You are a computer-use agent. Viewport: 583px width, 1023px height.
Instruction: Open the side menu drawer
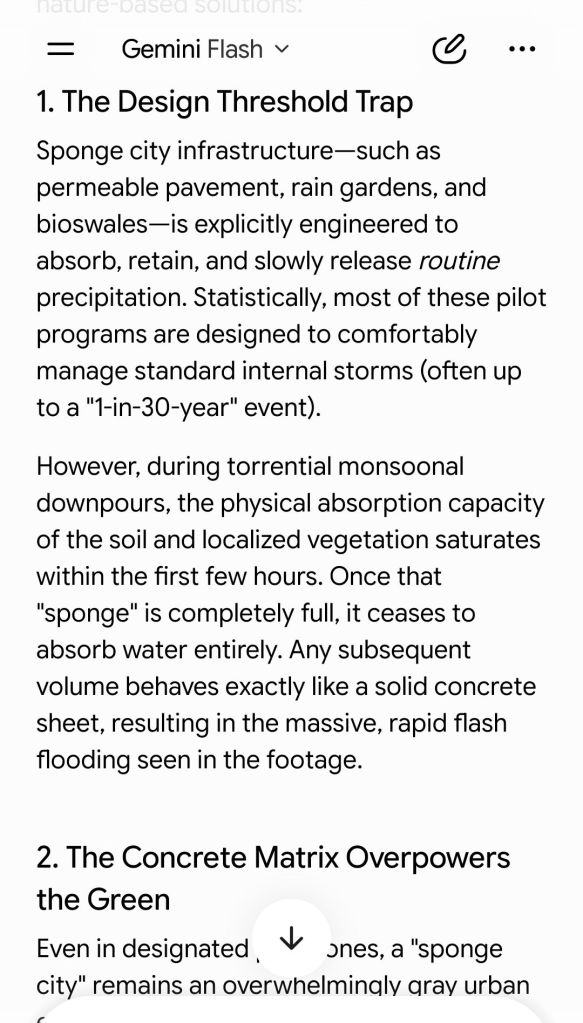(x=61, y=49)
